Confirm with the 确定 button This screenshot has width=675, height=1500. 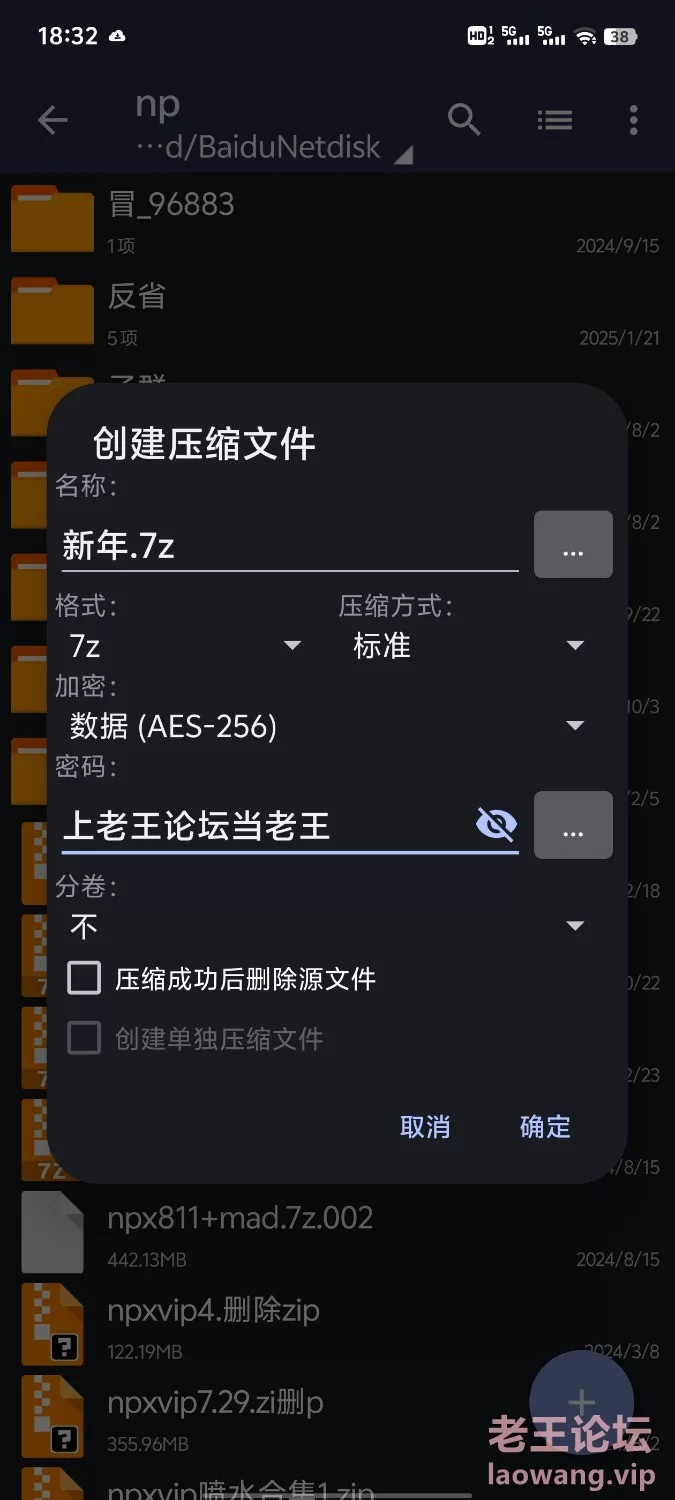(545, 1127)
